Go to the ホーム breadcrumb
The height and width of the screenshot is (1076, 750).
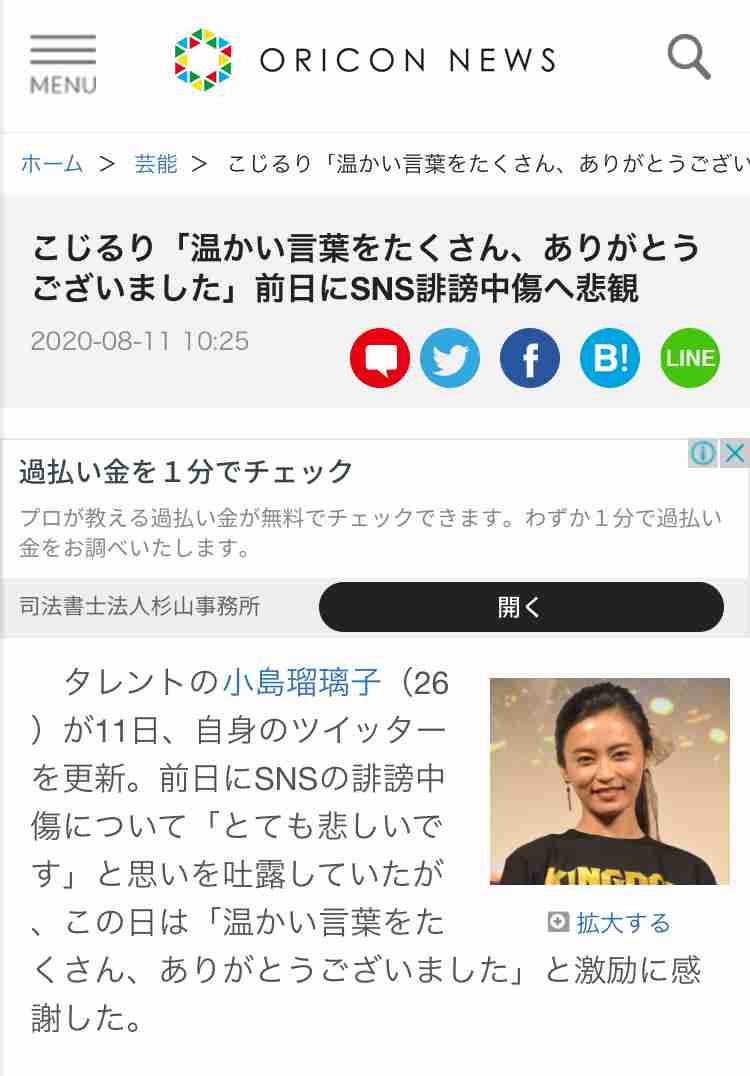pos(52,164)
